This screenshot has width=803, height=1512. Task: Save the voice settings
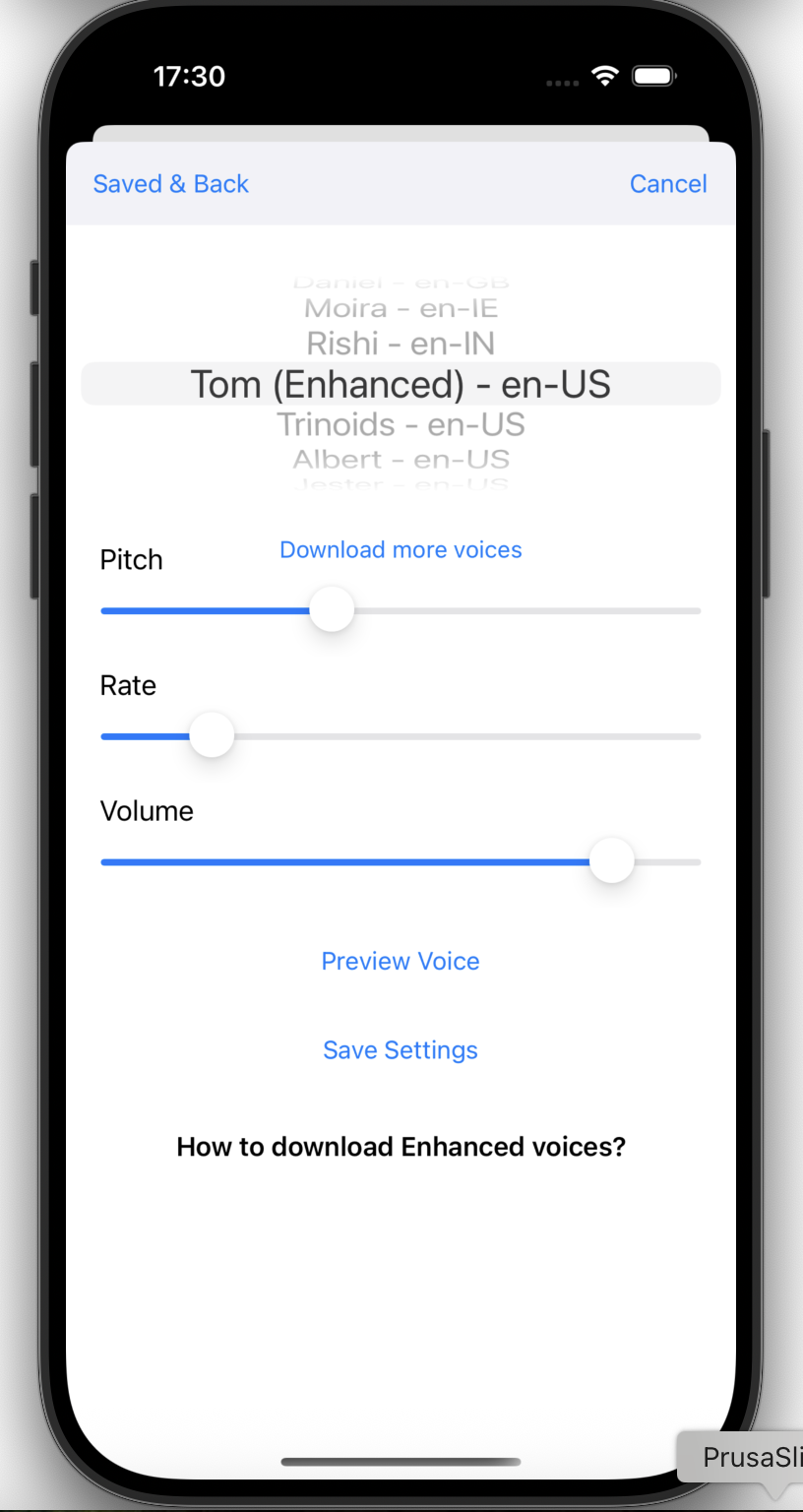[401, 1050]
